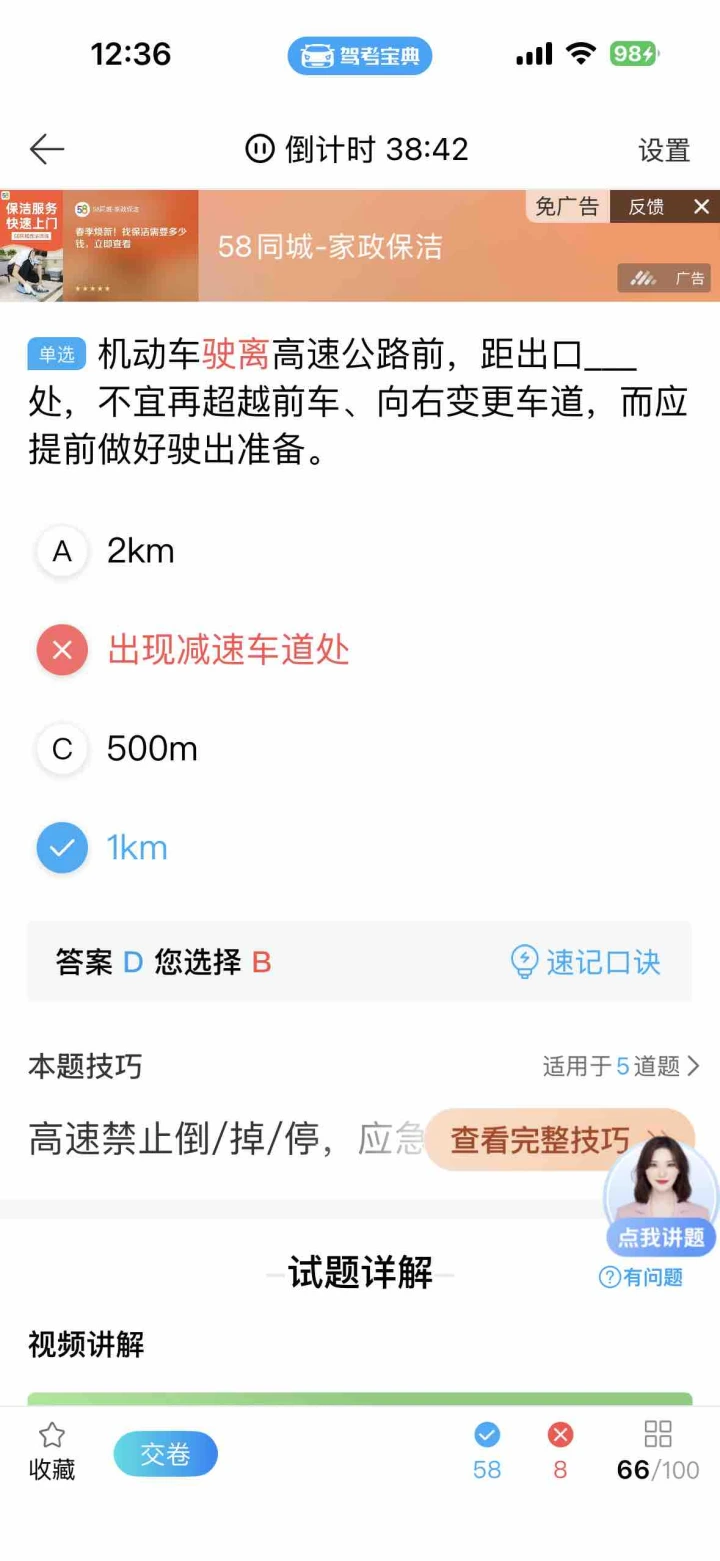Submit the exam with 交卷

(x=165, y=1454)
